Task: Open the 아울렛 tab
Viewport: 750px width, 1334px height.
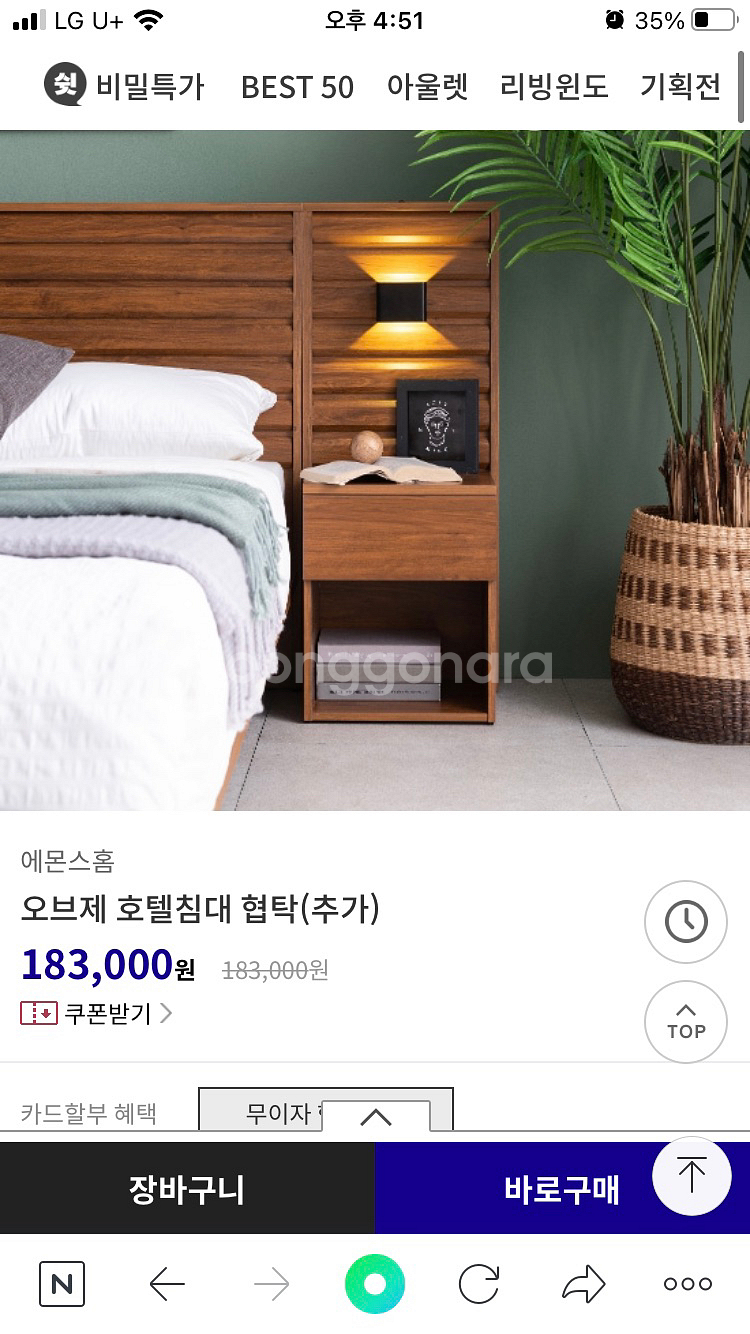Action: (427, 87)
